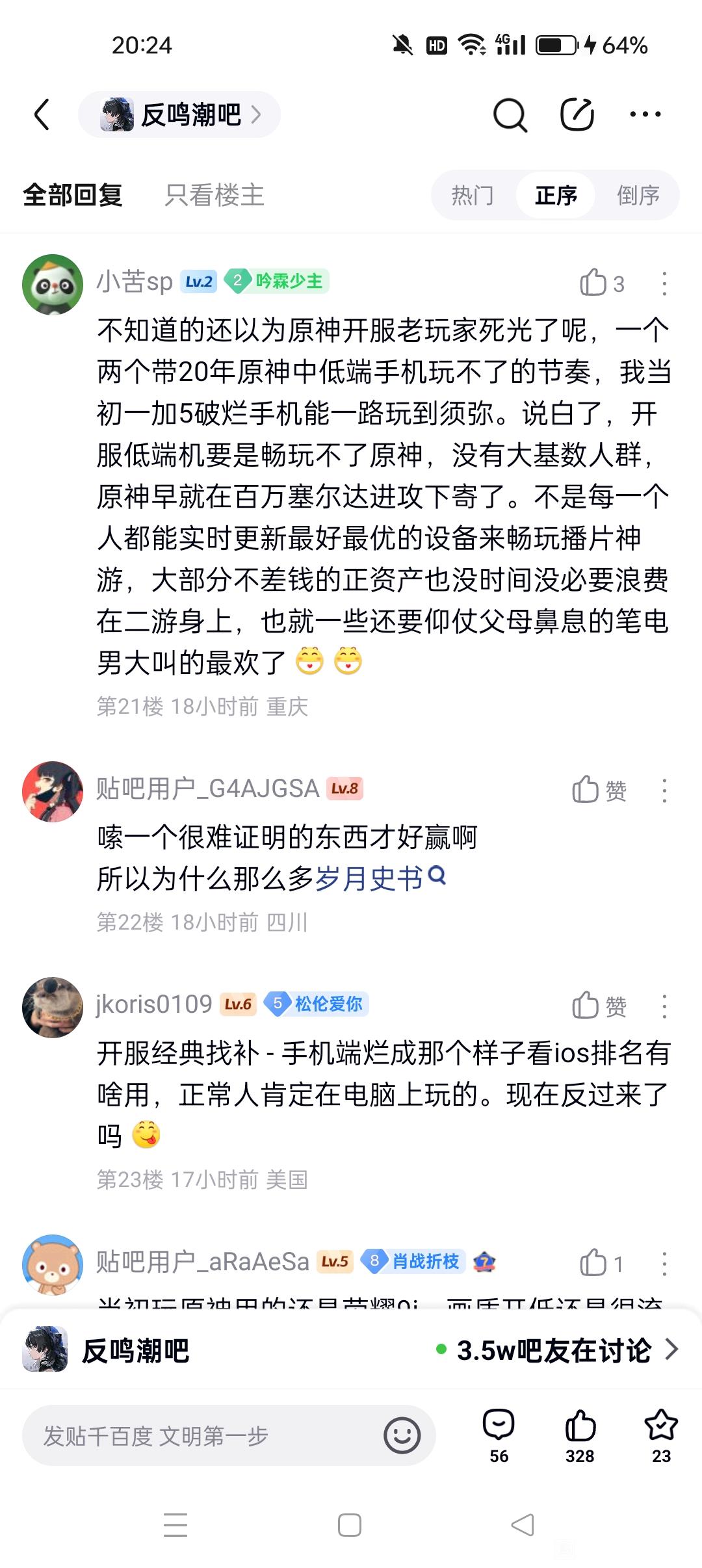Bookmark this thread with the star icon
This screenshot has height=1568, width=702.
click(x=661, y=1437)
